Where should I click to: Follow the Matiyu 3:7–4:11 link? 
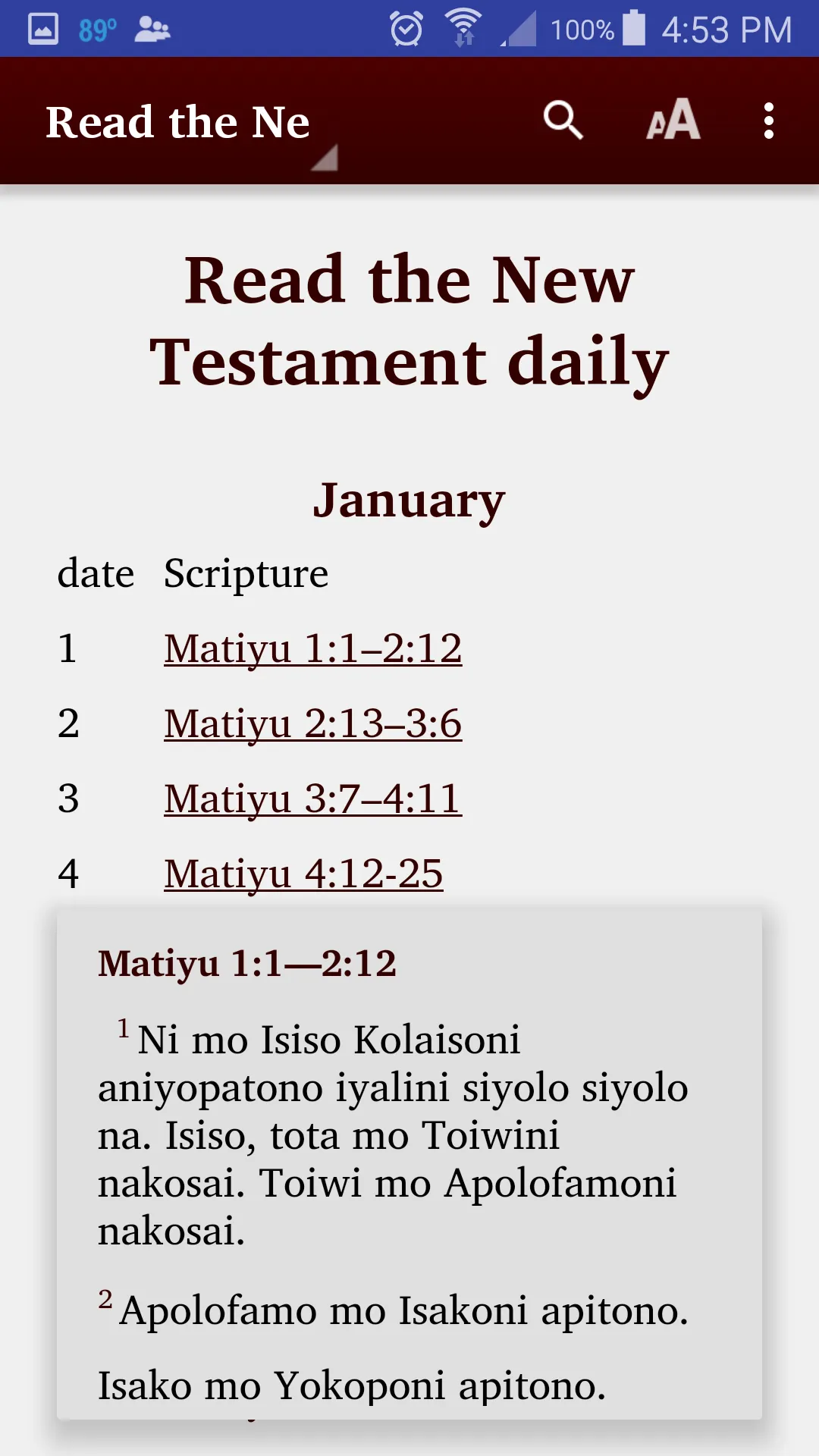[x=312, y=799]
